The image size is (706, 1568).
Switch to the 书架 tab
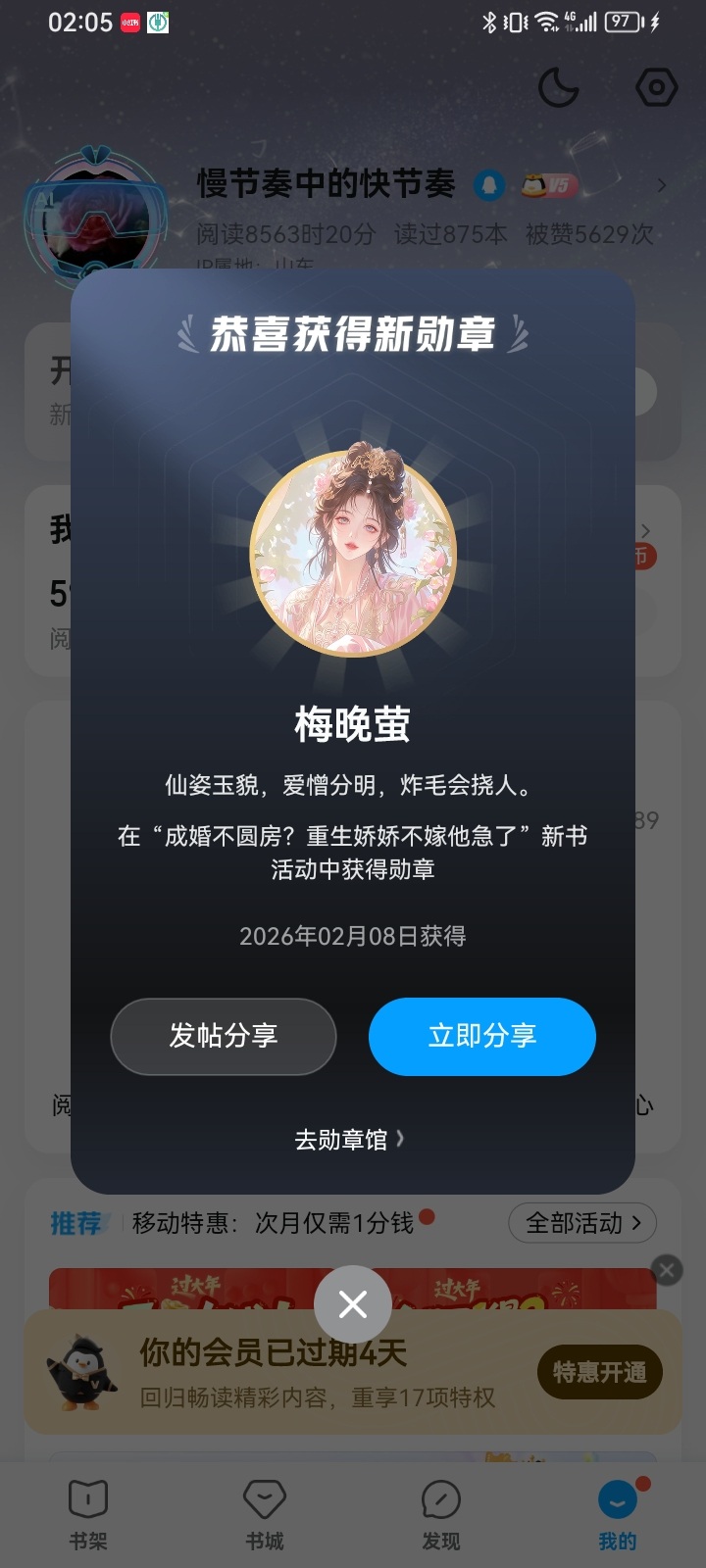pos(88,1514)
